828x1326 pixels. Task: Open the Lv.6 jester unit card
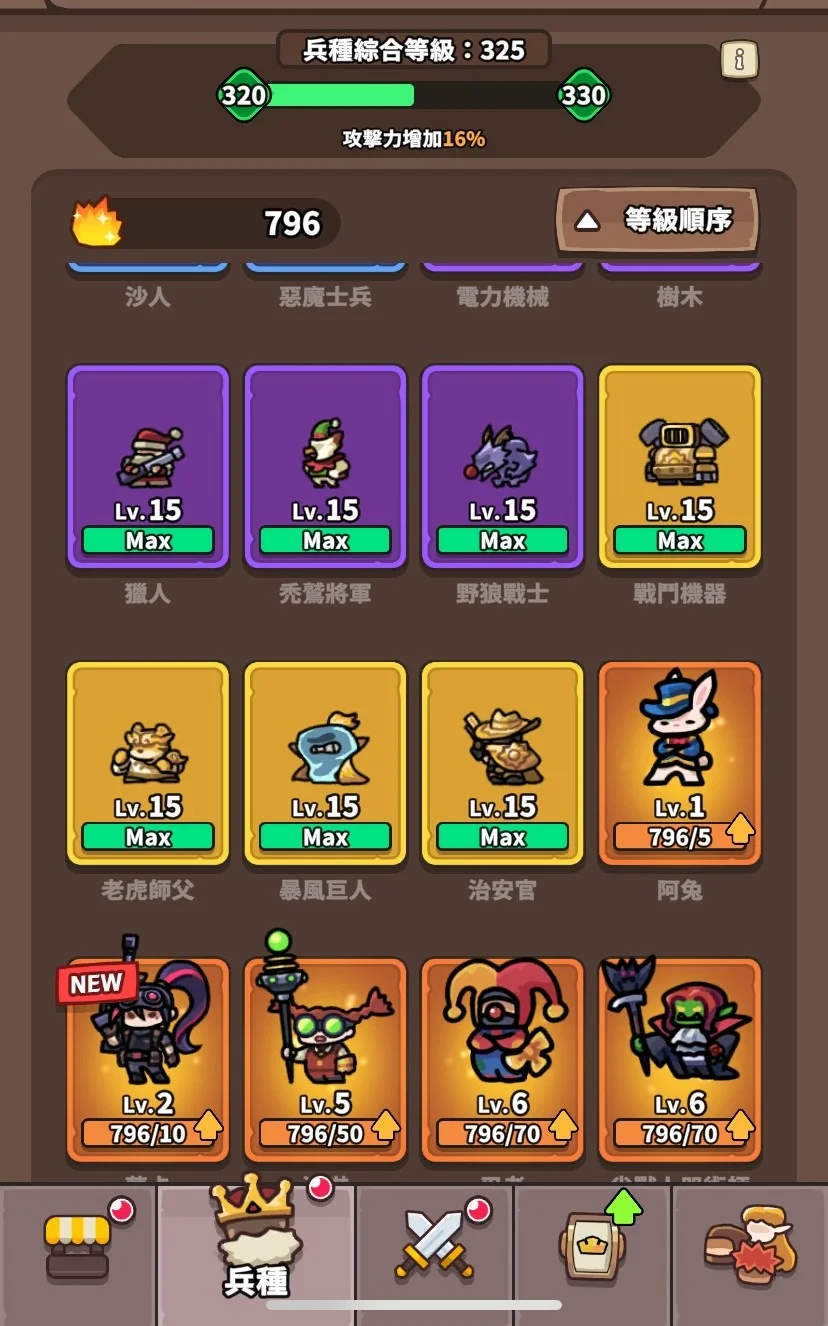click(x=502, y=1060)
